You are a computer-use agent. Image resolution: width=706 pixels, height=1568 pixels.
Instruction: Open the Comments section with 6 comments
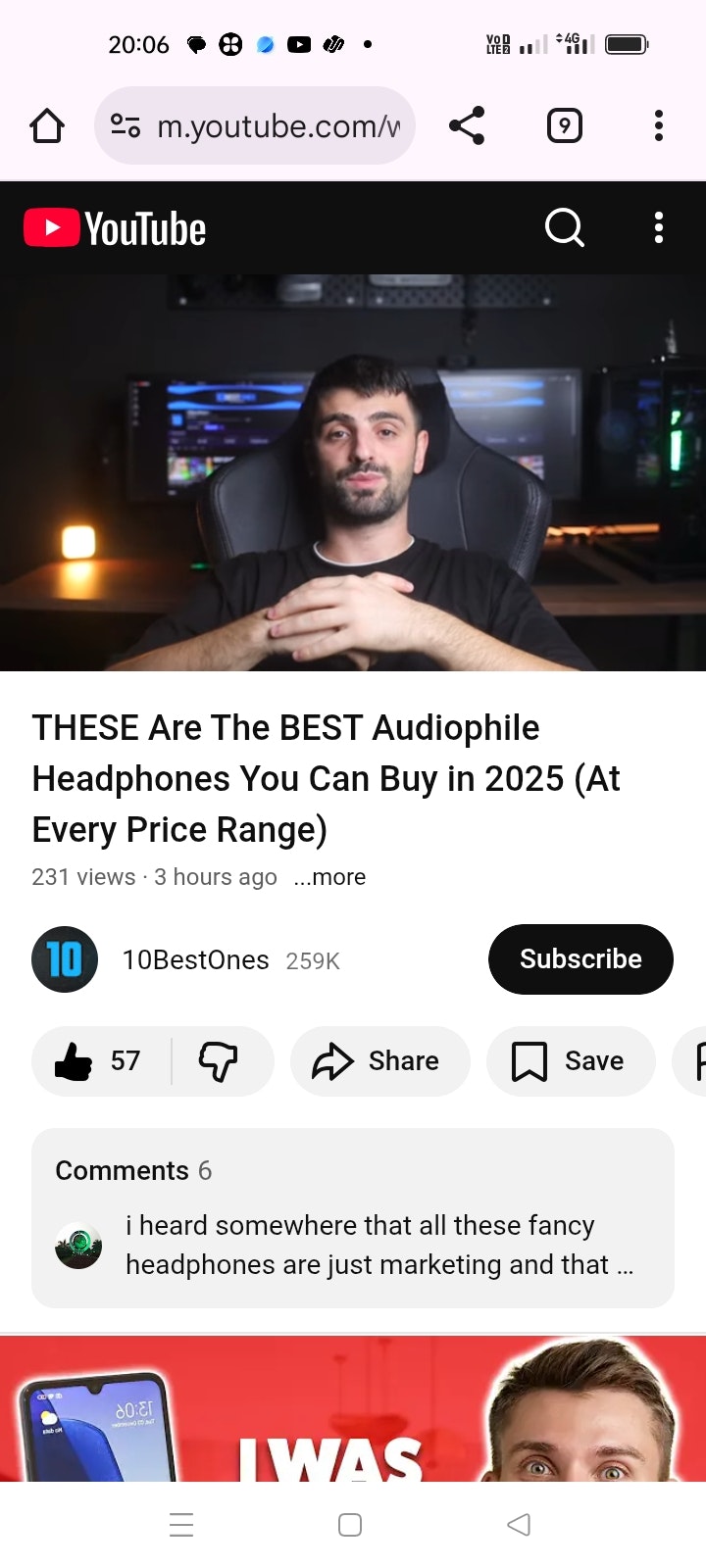(x=353, y=1217)
